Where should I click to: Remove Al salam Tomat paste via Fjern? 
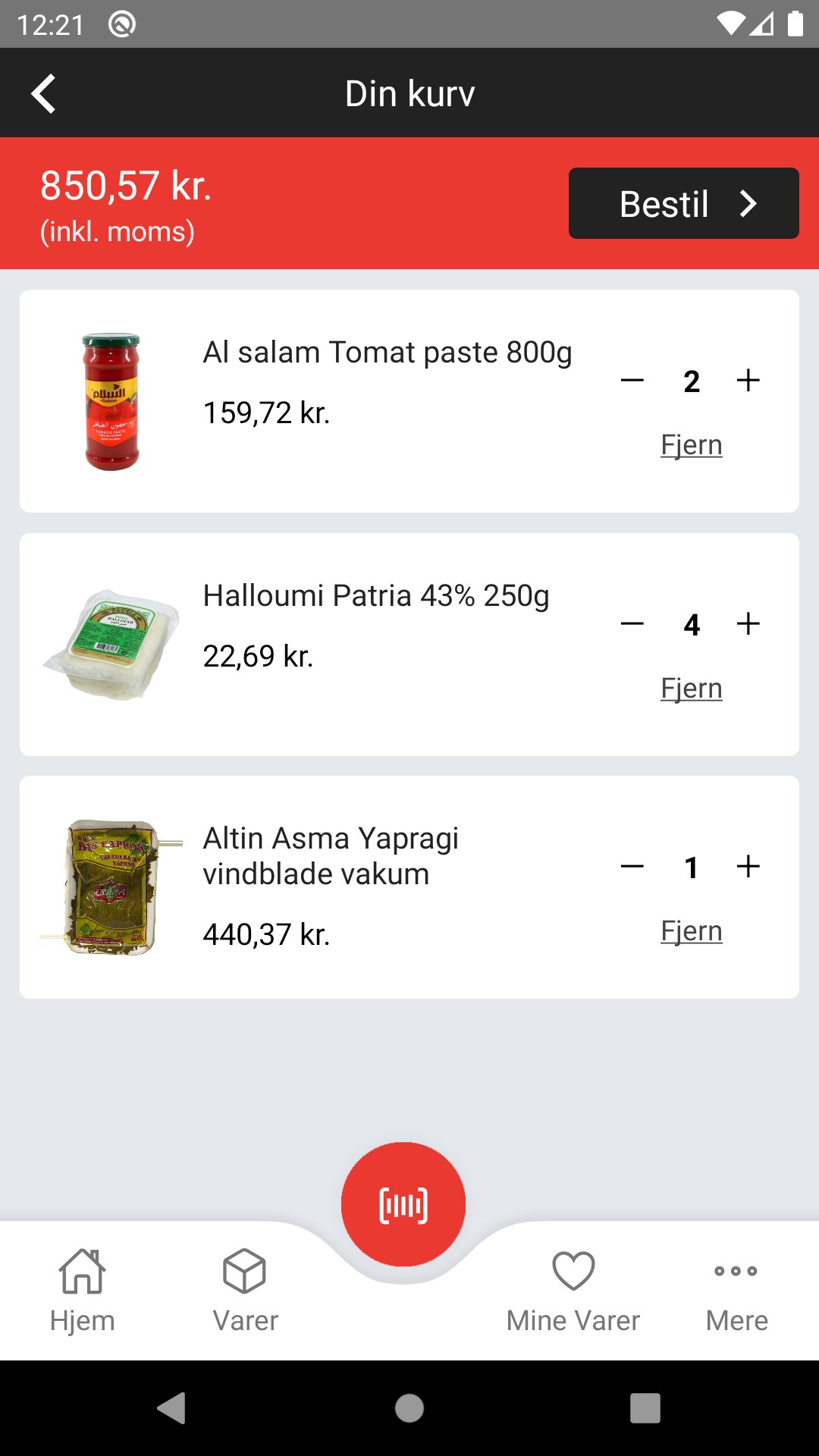[x=691, y=445]
